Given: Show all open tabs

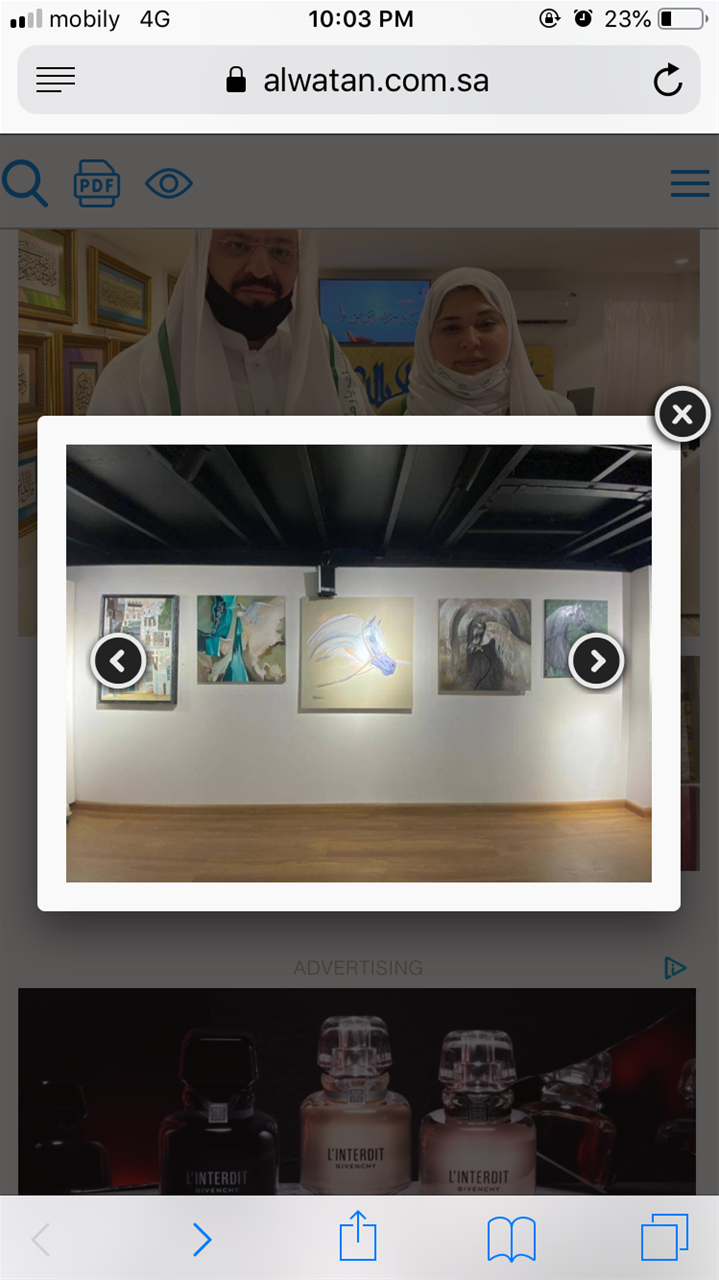Looking at the screenshot, I should click(x=665, y=1239).
